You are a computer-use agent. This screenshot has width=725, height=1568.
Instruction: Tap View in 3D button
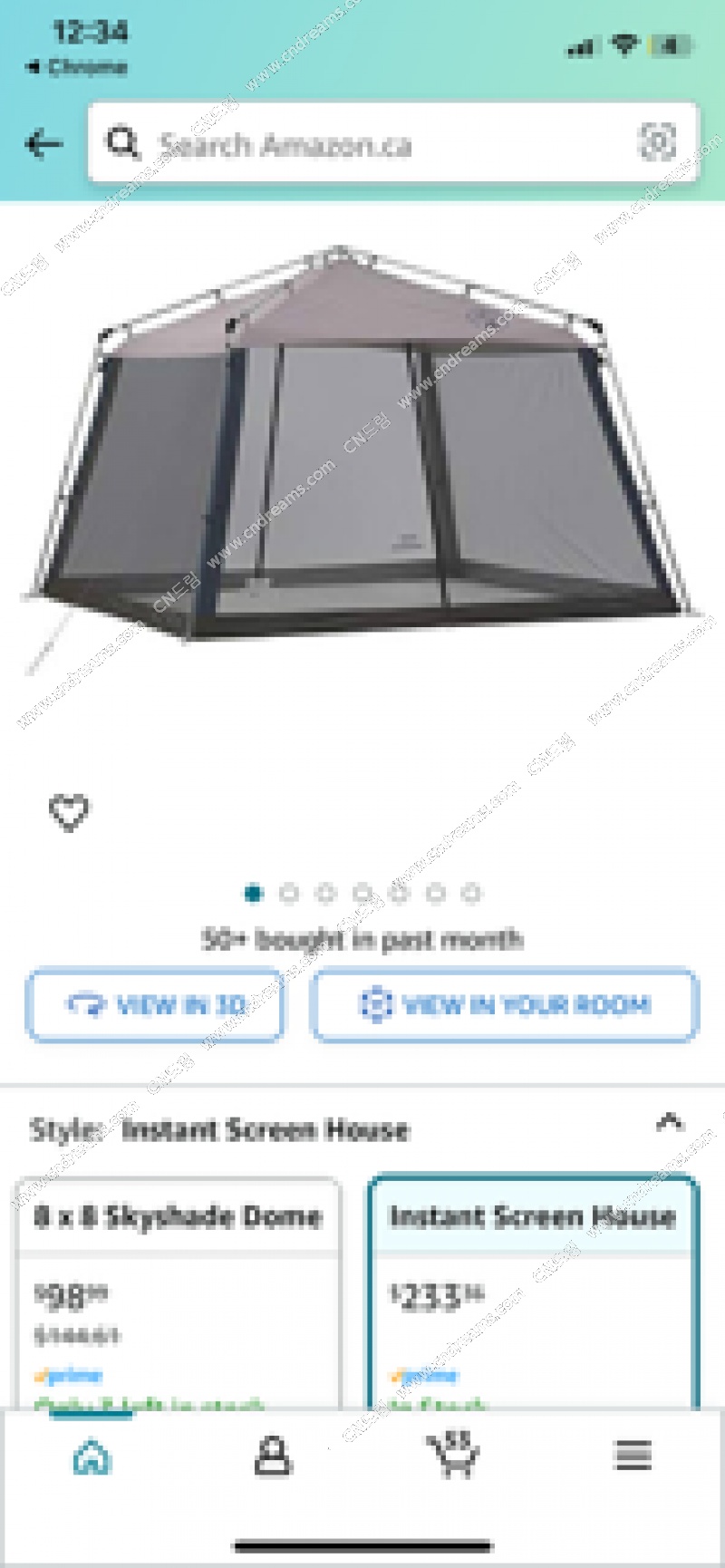coord(155,1005)
